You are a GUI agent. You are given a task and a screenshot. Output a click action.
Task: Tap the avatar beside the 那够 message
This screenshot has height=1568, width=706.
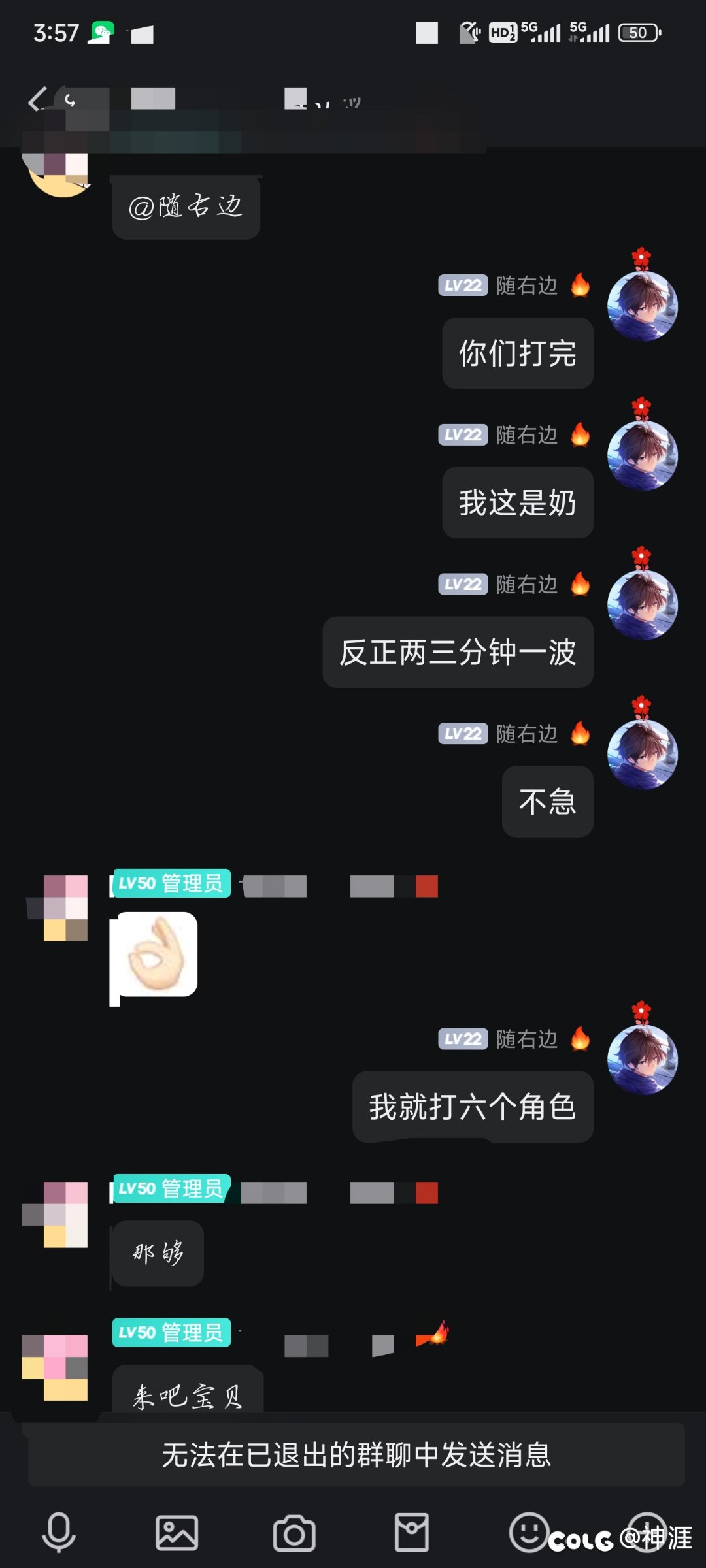pos(56,1214)
